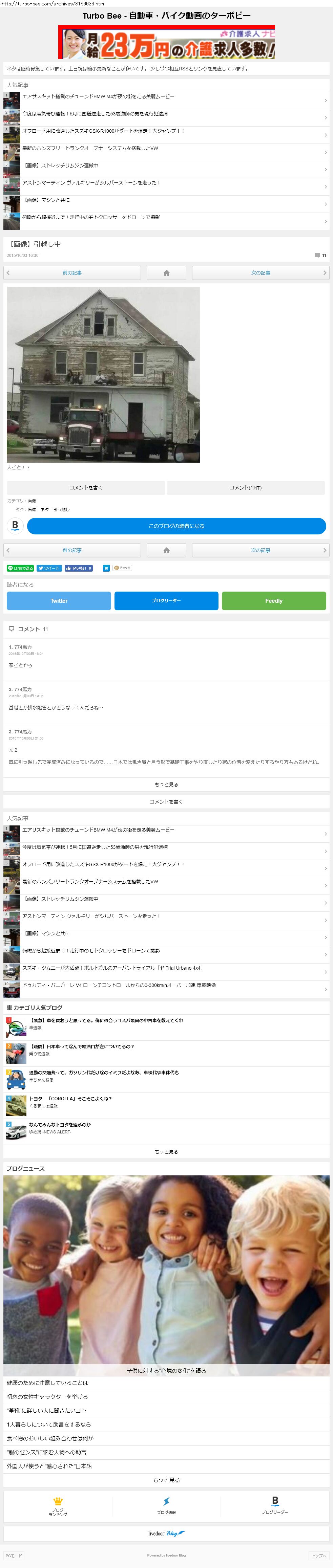Follow the blog via the Twitter button
Viewport: 333px width, 1568px height.
click(59, 601)
